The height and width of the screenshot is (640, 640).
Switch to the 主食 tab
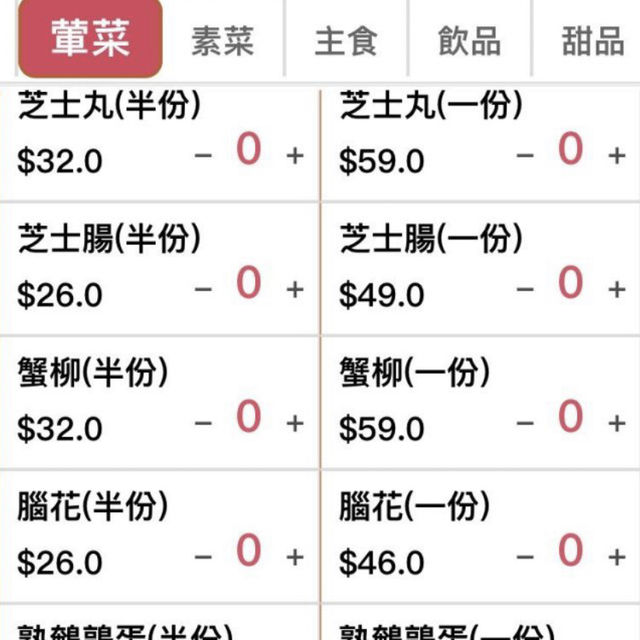pyautogui.click(x=346, y=40)
